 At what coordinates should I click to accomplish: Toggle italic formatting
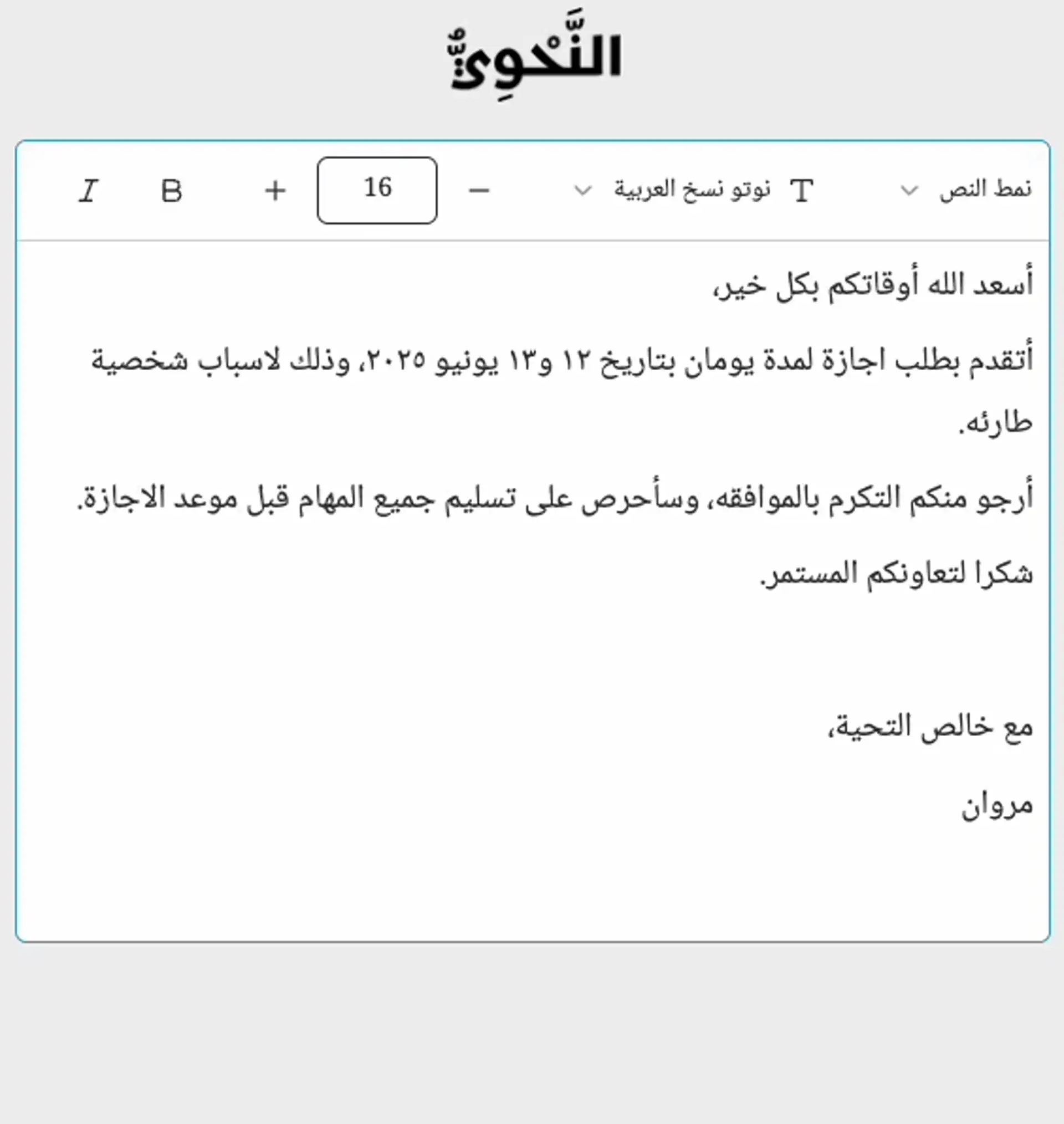(x=89, y=191)
